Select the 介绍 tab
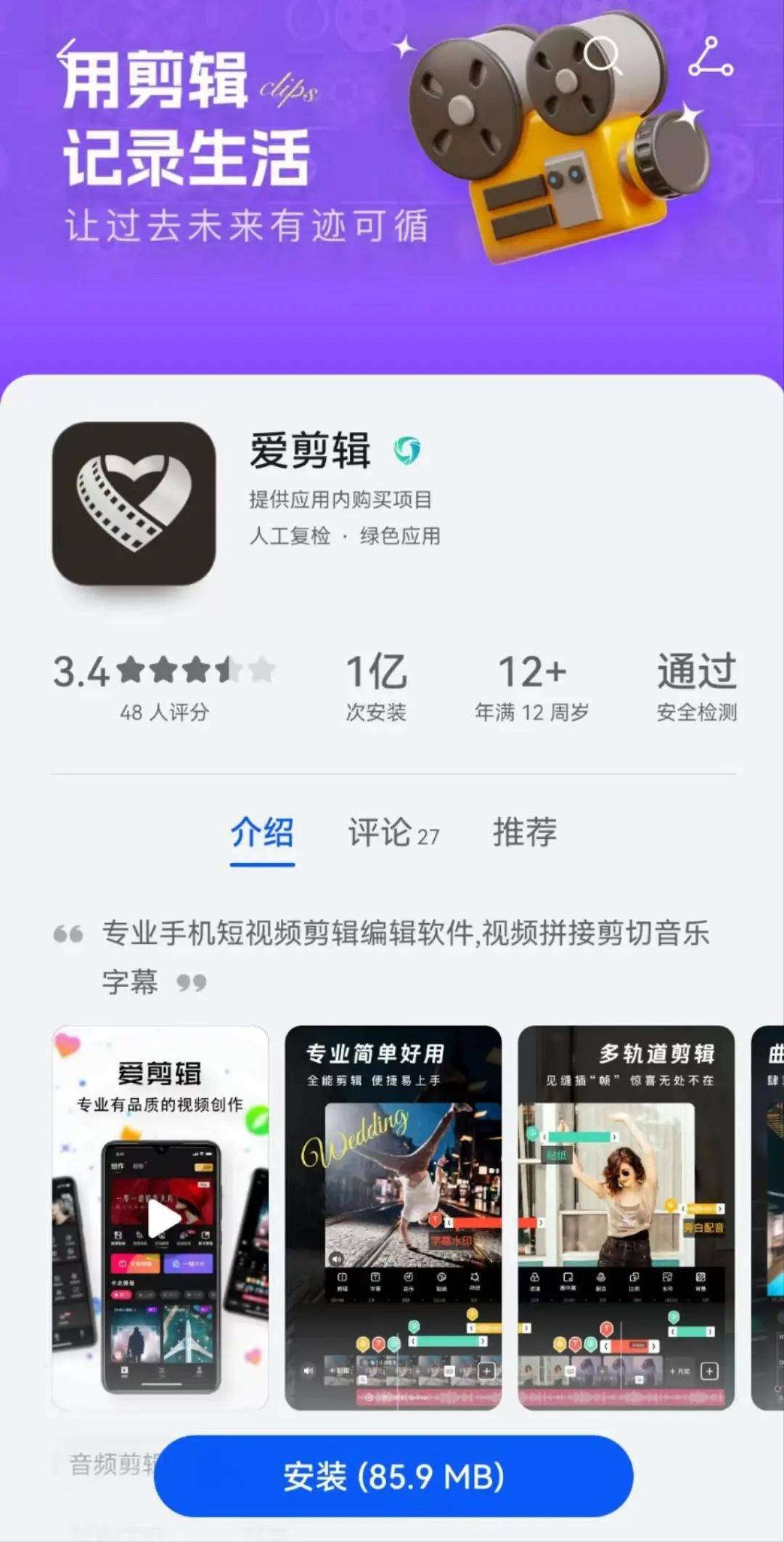 click(262, 832)
